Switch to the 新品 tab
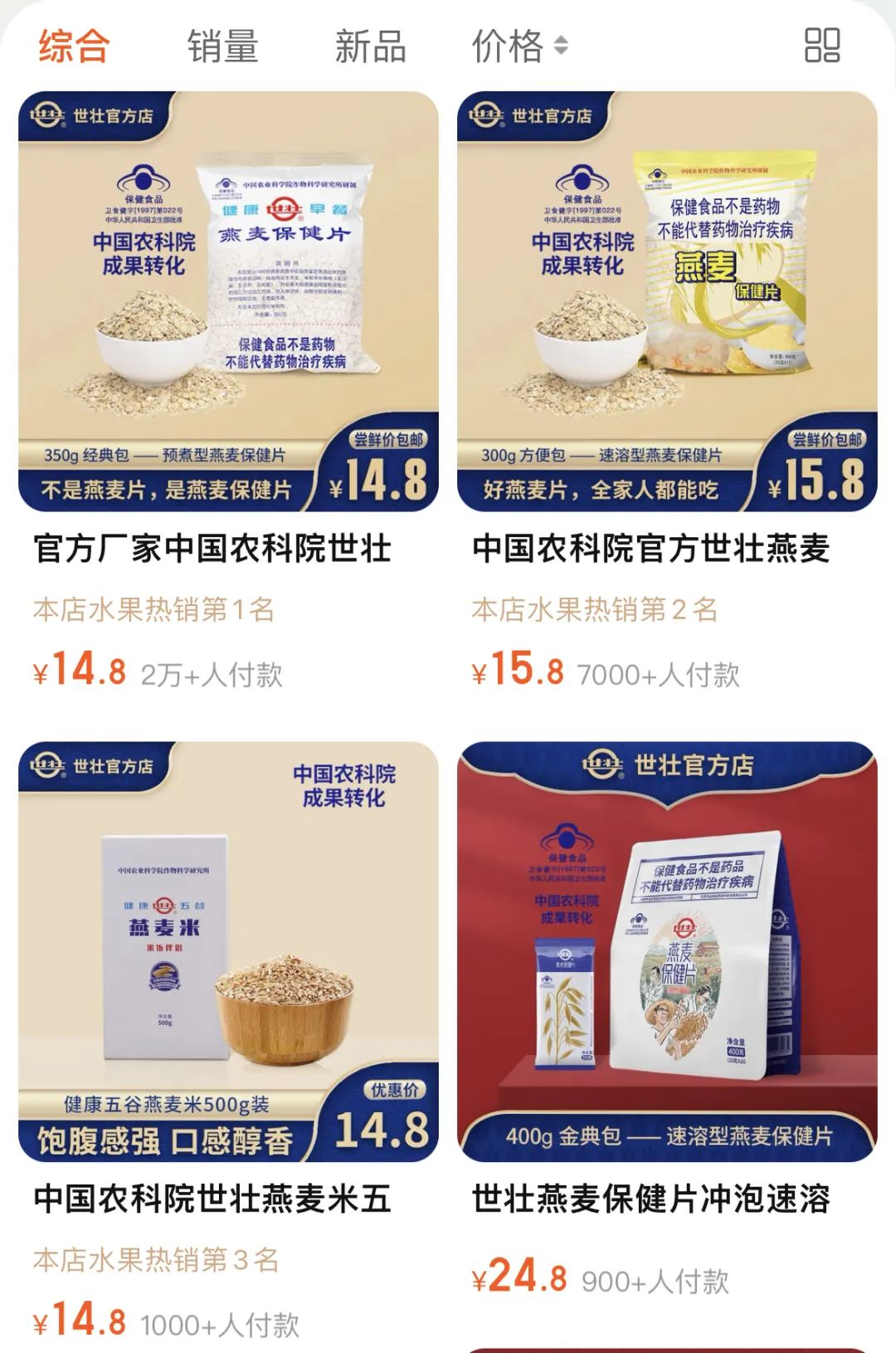The height and width of the screenshot is (1353, 896). [368, 48]
